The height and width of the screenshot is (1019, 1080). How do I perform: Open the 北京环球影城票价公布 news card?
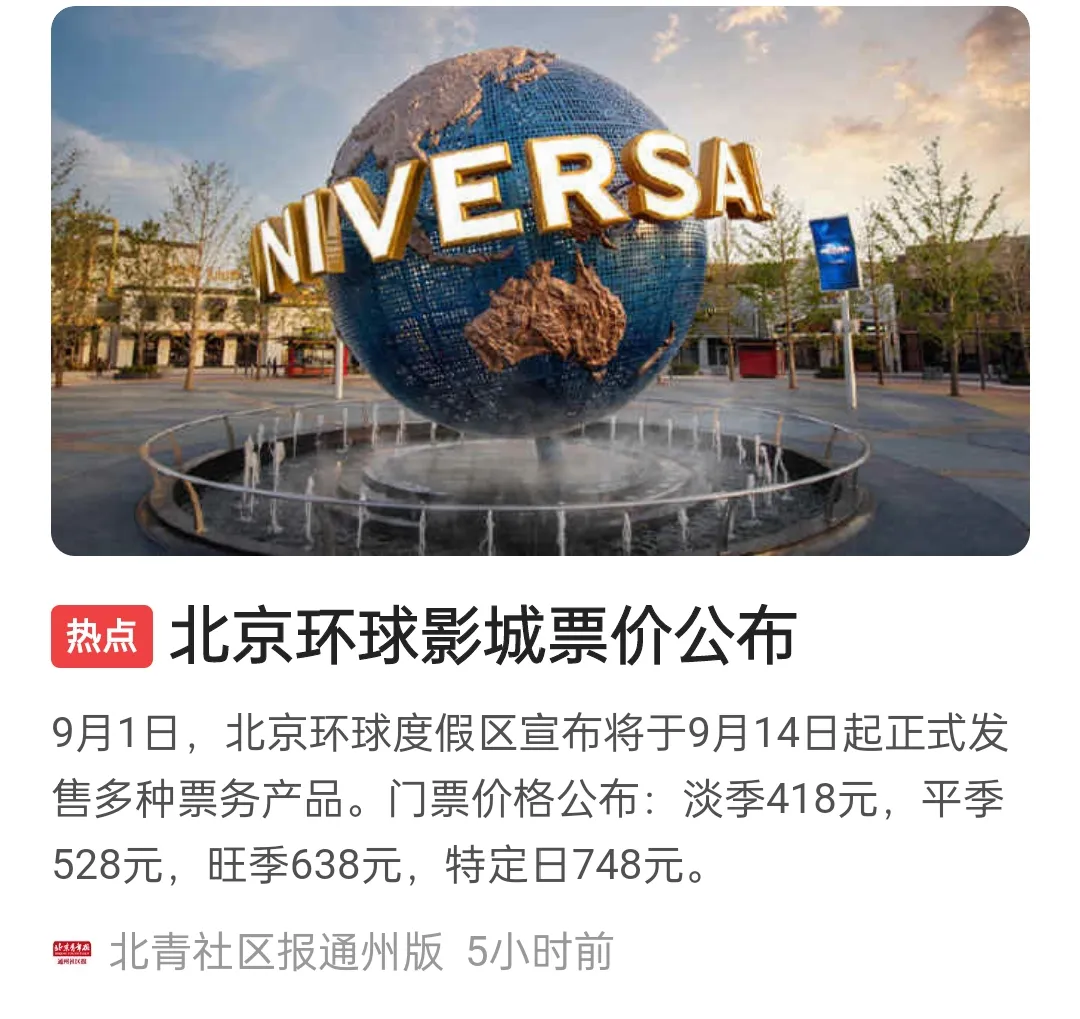point(482,637)
